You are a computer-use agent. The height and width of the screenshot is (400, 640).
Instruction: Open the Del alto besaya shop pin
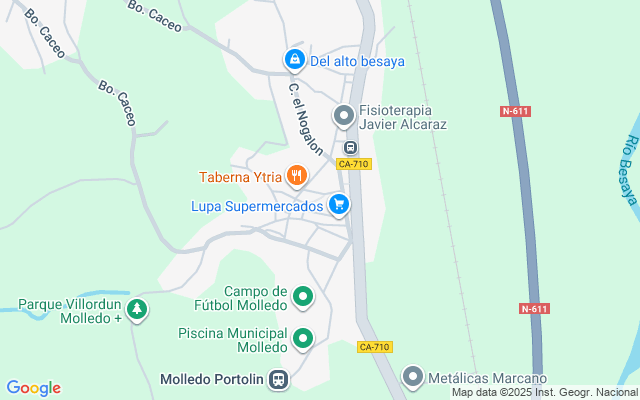coord(294,61)
